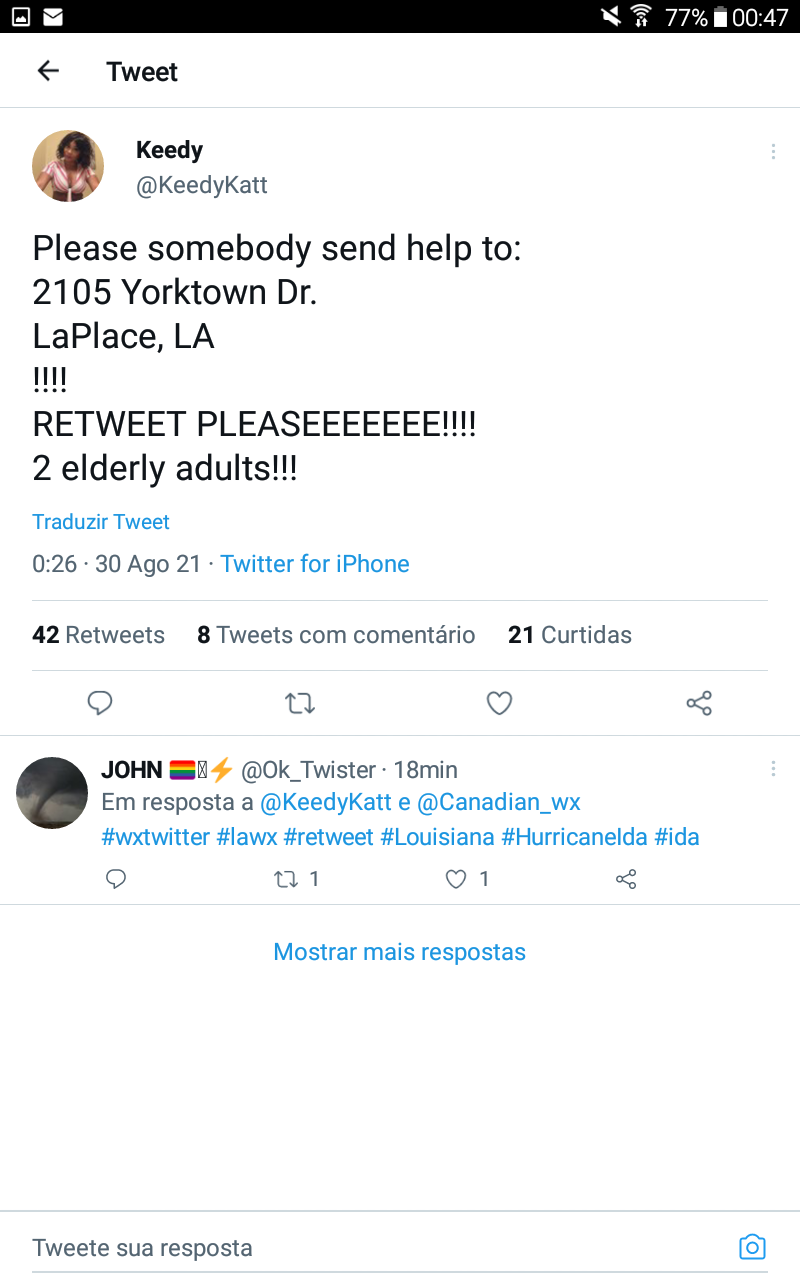View the 21 Curtidas list

[570, 635]
